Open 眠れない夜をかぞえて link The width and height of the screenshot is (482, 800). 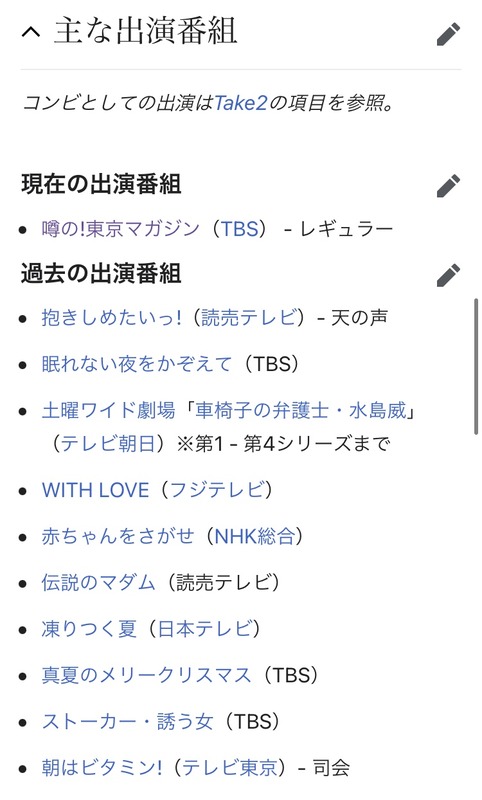(137, 364)
